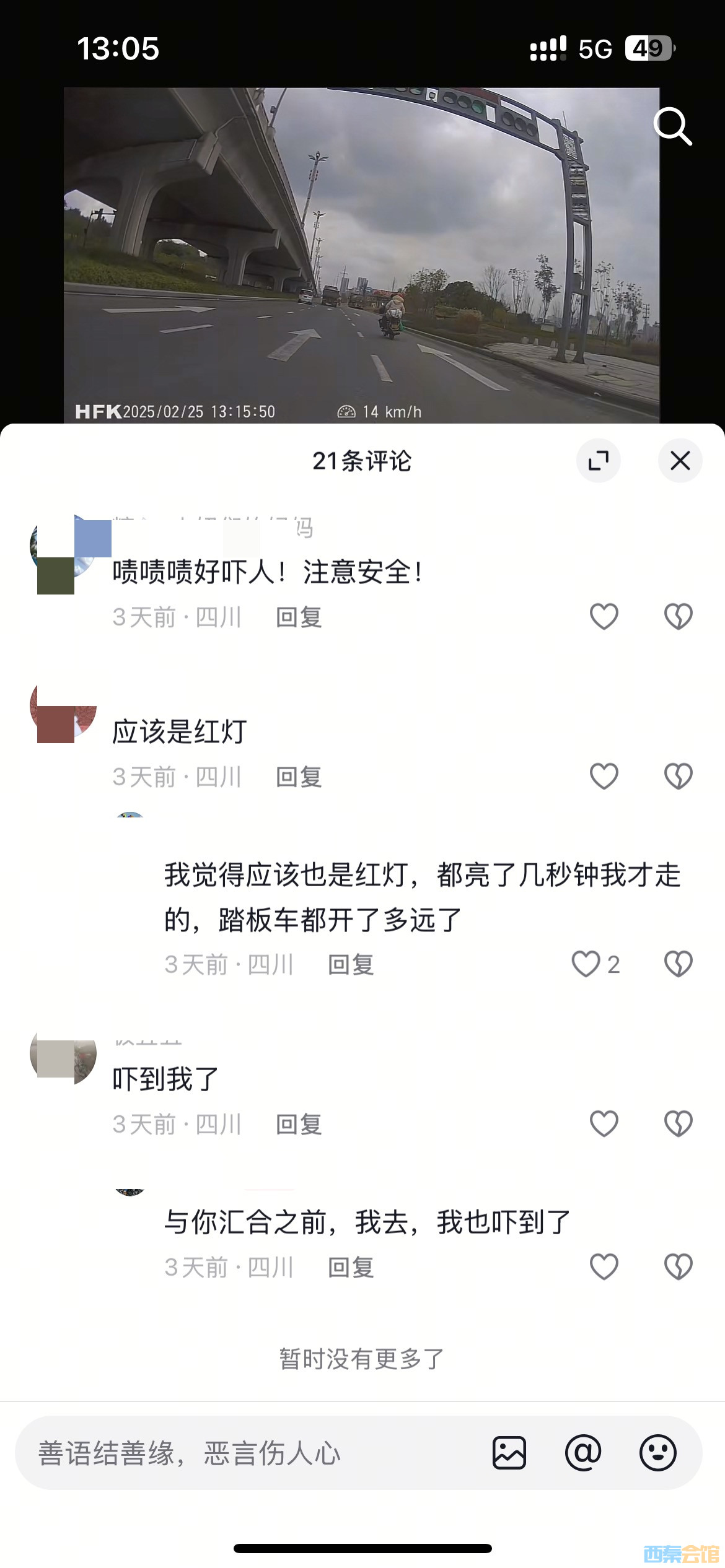
Task: Open the search icon on the video
Action: pos(672,126)
